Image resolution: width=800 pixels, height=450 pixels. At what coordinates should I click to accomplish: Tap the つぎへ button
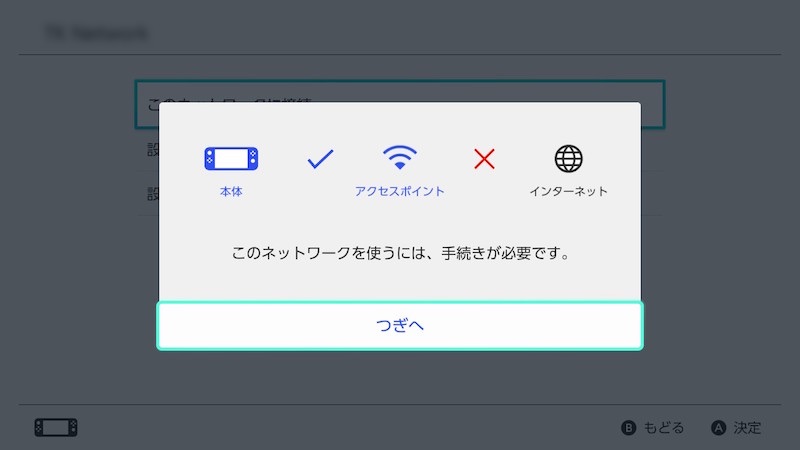[399, 325]
